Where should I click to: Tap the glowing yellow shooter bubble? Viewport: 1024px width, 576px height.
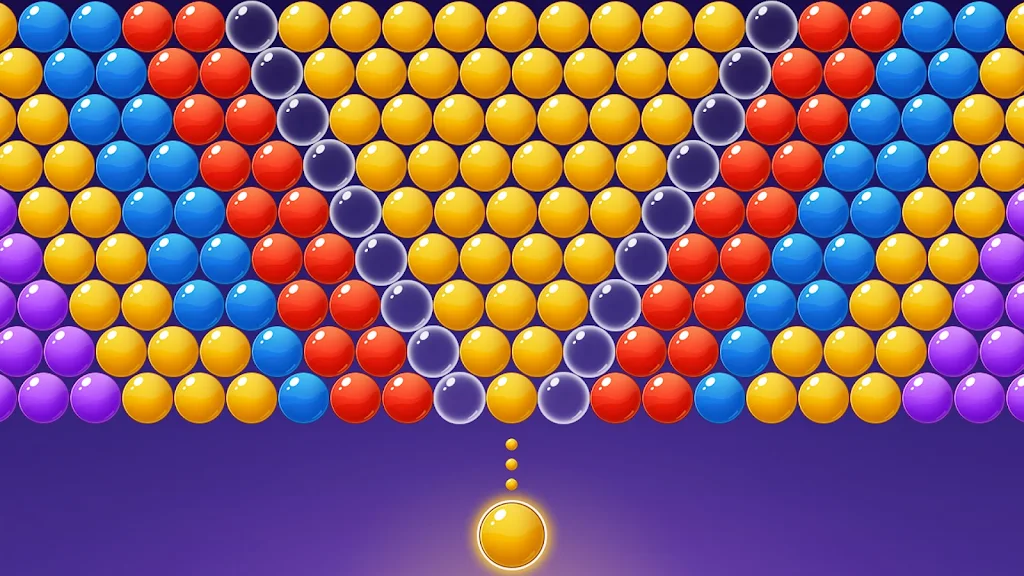[x=512, y=535]
